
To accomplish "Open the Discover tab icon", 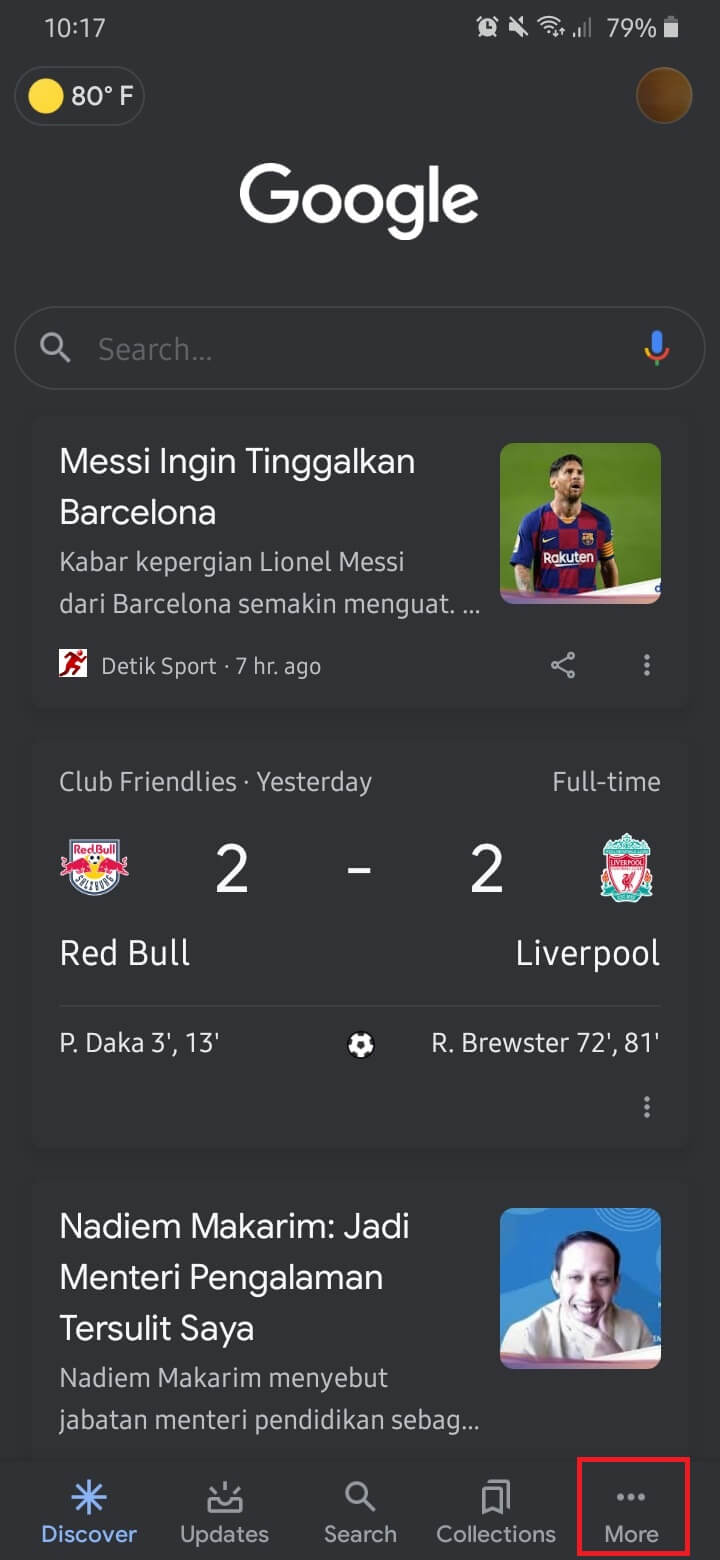I will [x=89, y=1497].
